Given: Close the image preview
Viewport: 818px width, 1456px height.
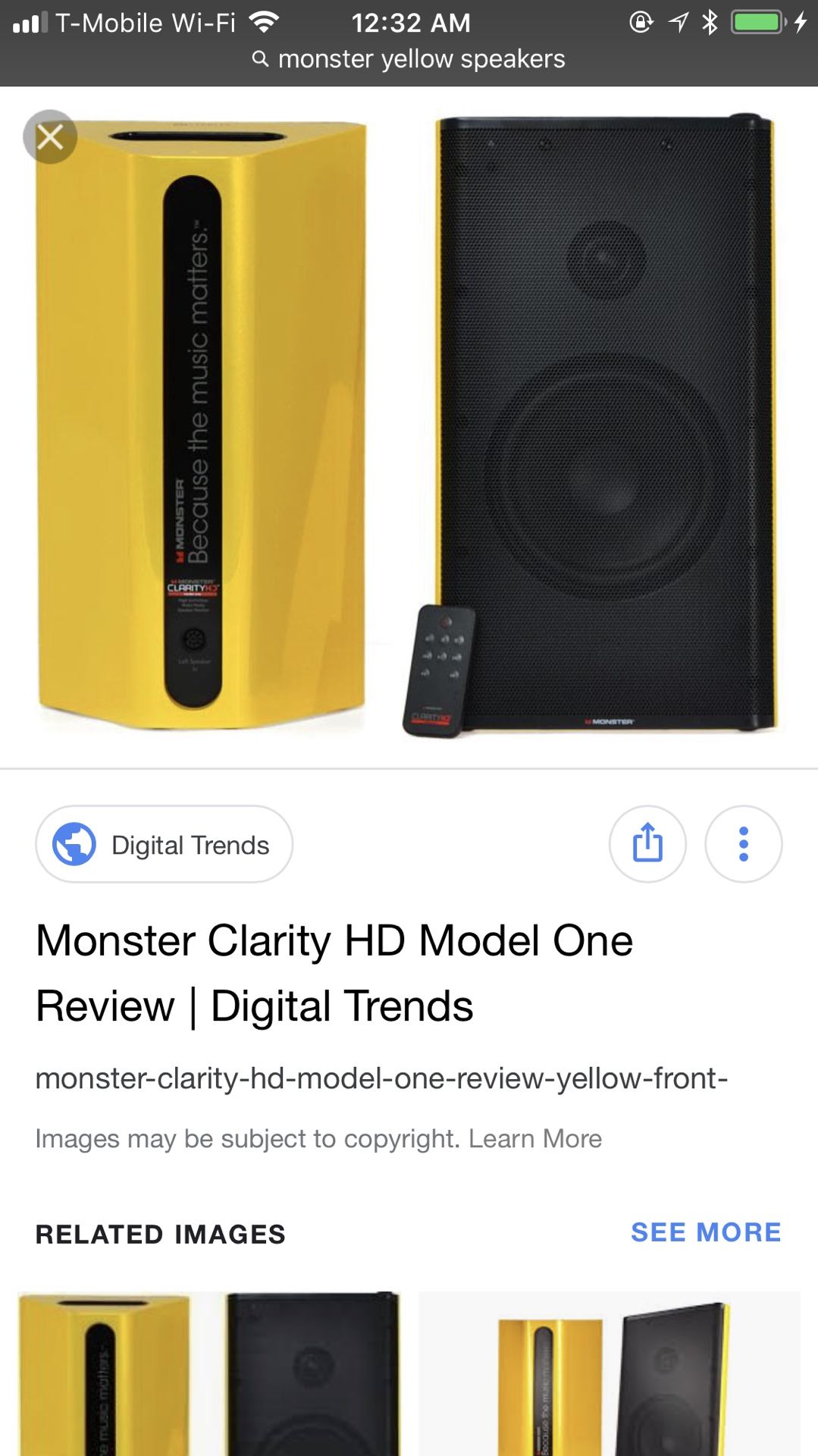Looking at the screenshot, I should [x=50, y=137].
